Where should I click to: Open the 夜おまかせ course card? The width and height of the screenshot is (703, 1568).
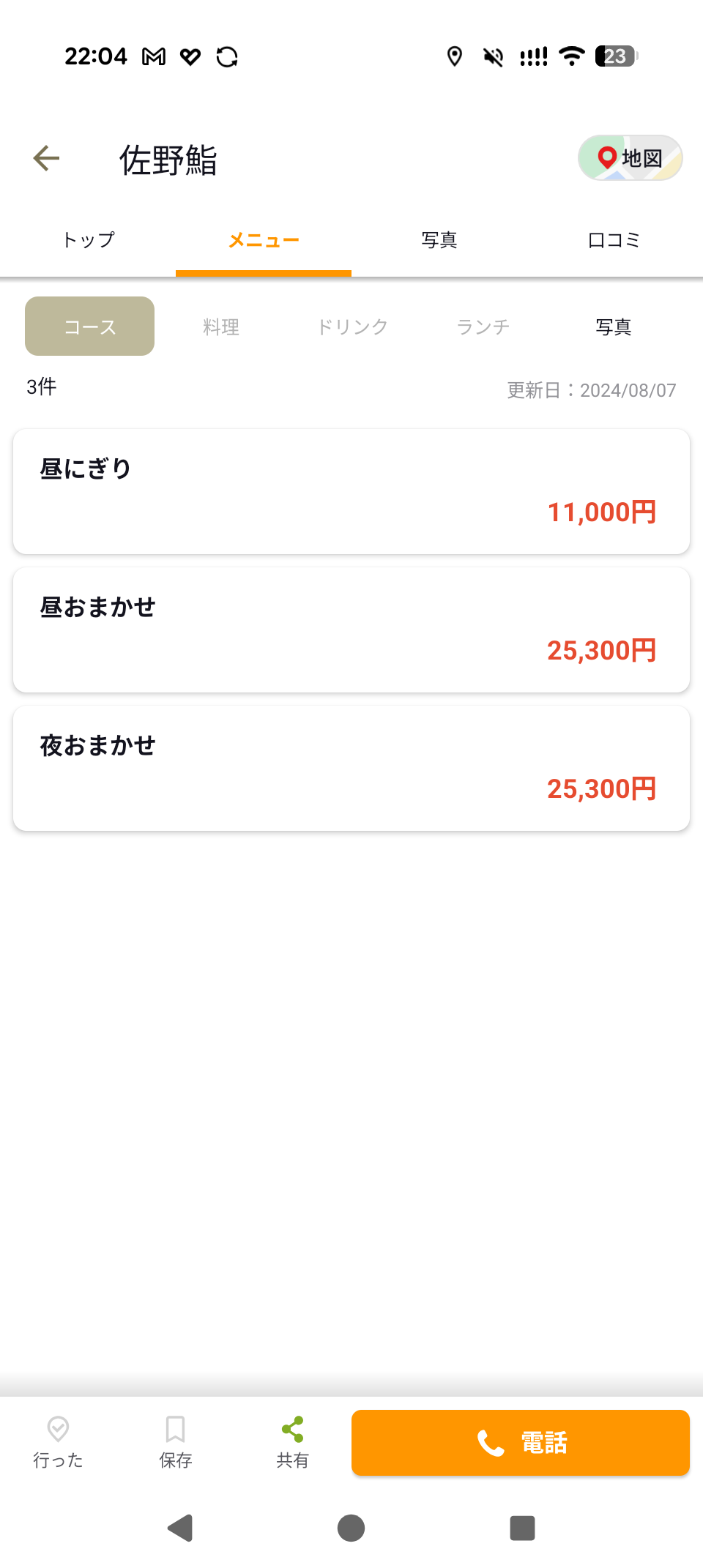coord(351,768)
